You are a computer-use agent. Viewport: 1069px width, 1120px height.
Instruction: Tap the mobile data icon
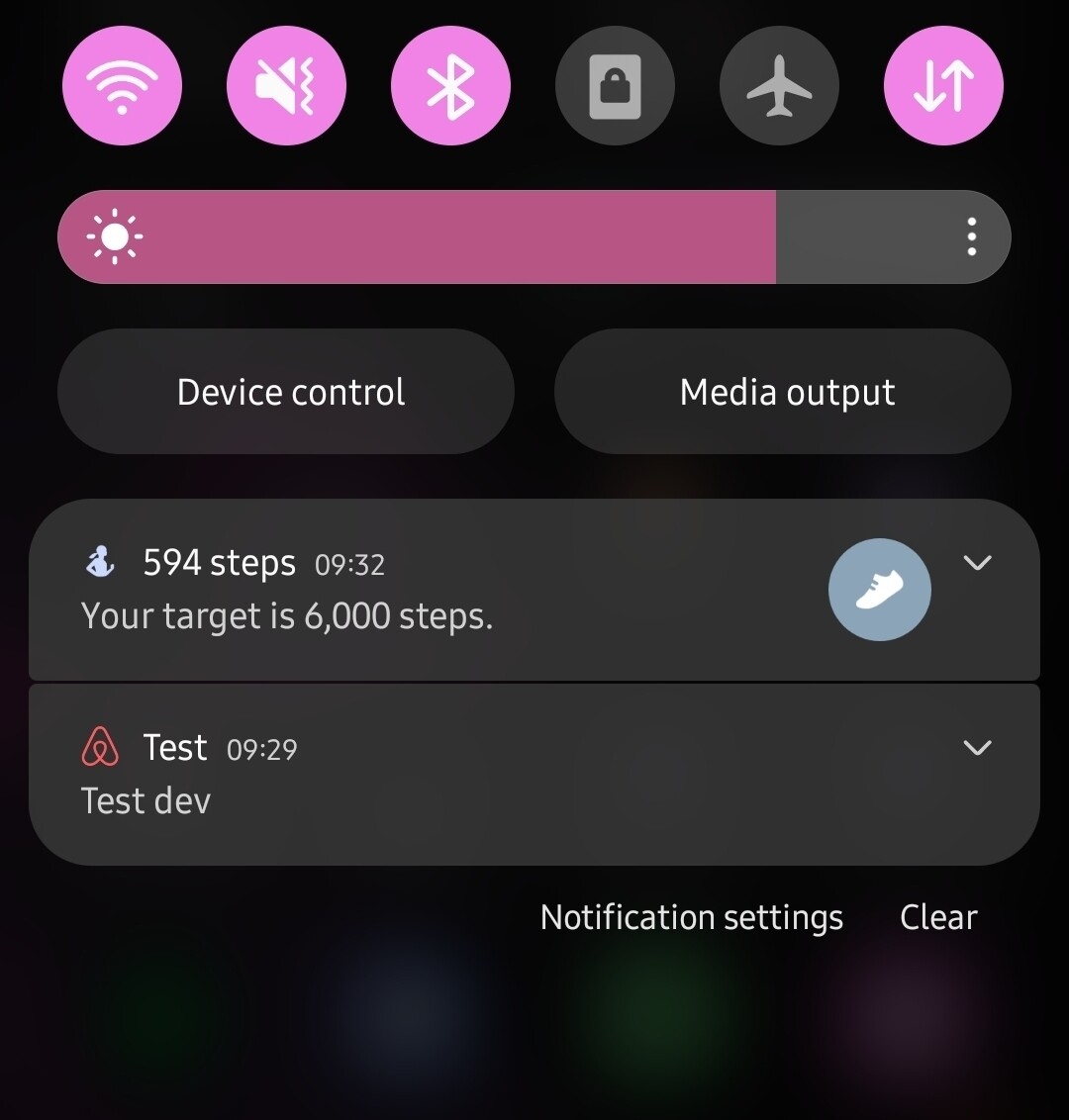pyautogui.click(x=943, y=85)
